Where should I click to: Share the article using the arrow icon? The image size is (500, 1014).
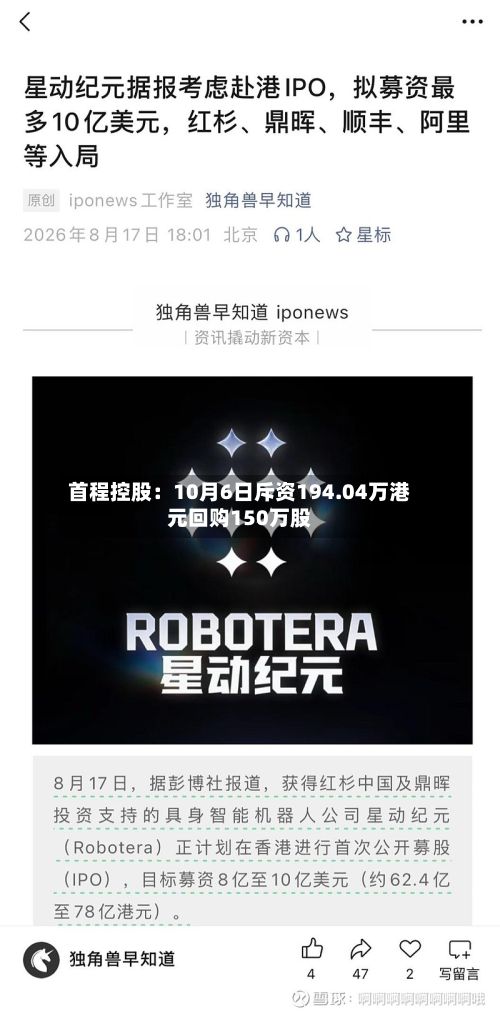coord(360,958)
